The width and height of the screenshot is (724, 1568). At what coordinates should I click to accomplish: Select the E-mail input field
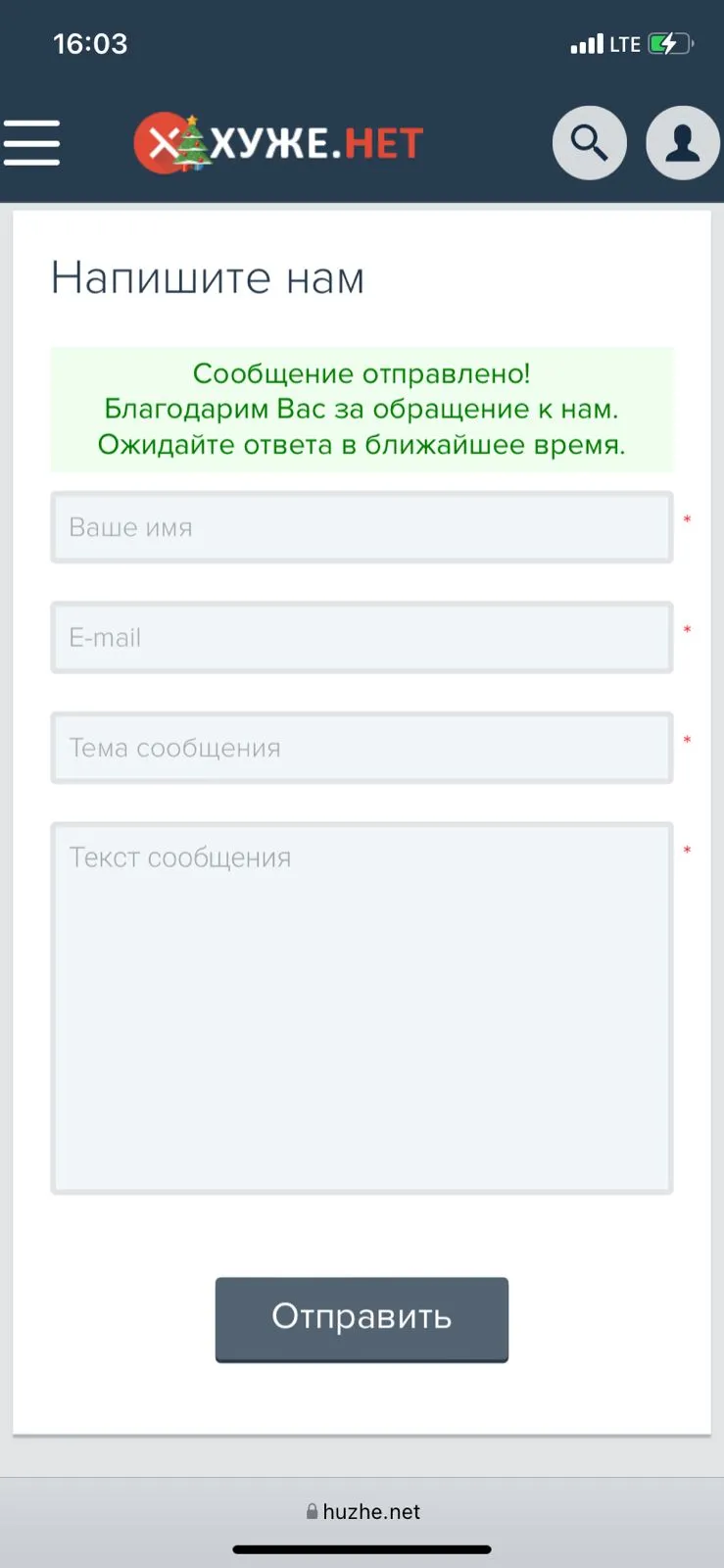(362, 638)
